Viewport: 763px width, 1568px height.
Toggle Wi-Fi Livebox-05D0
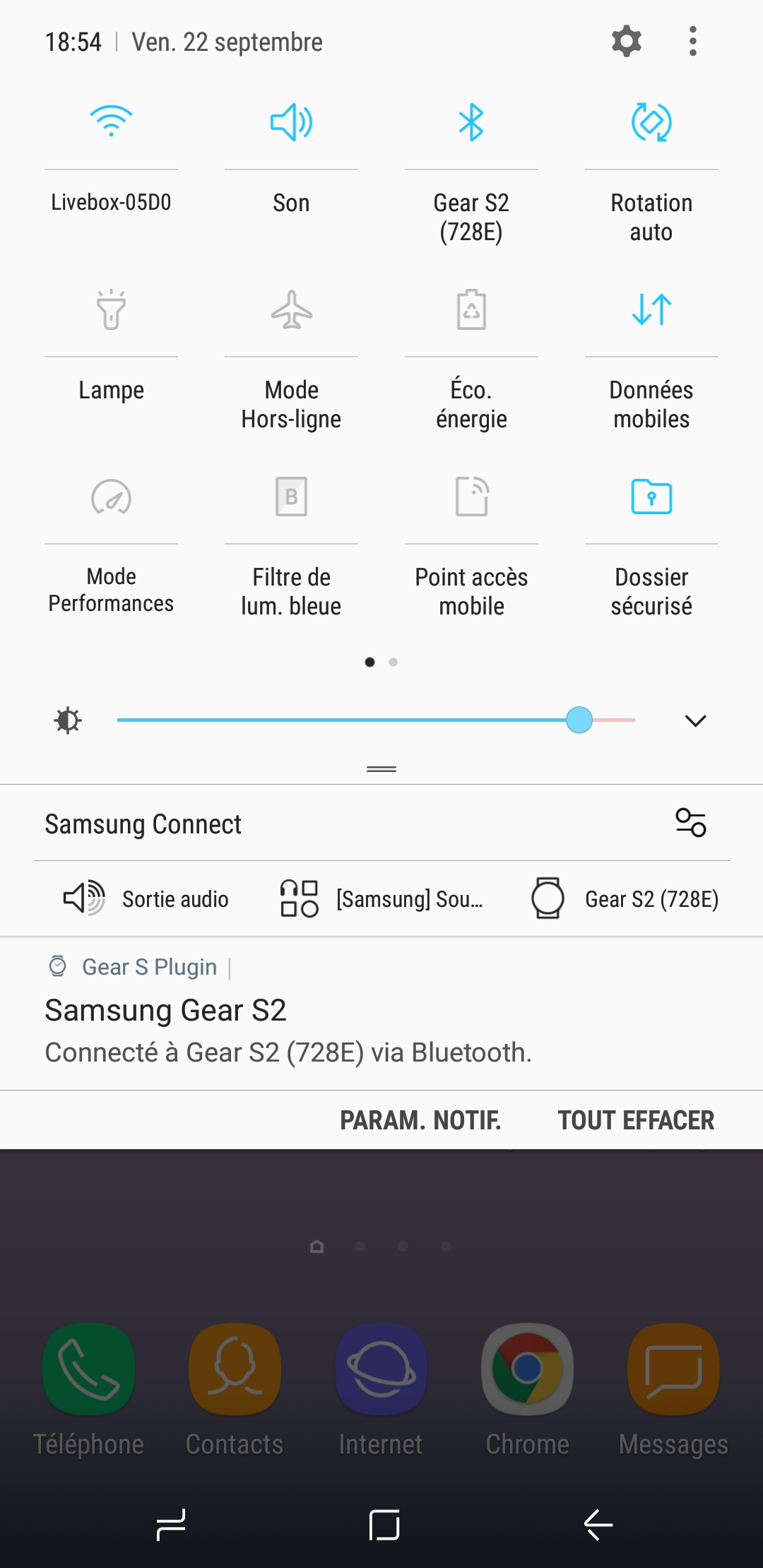[x=111, y=122]
